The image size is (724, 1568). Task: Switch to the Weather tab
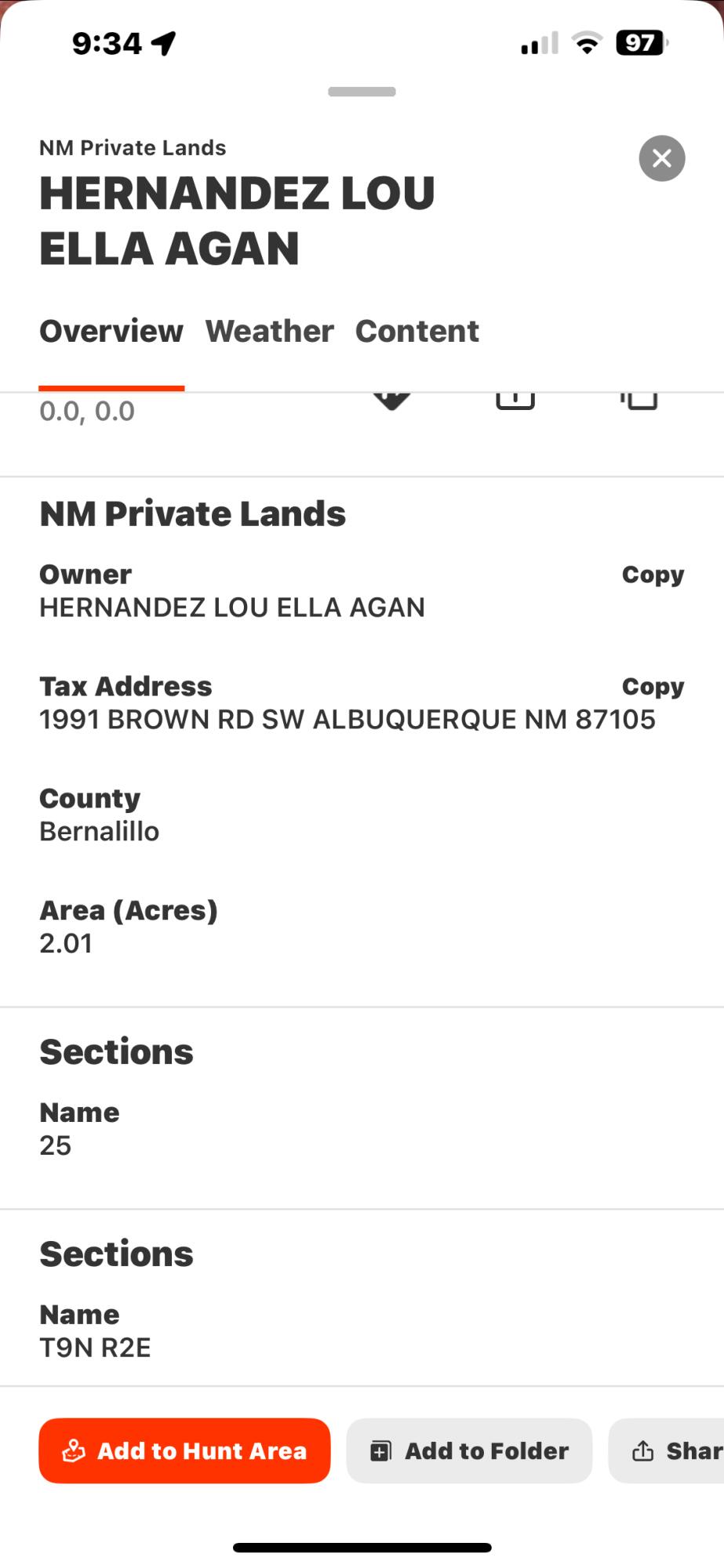click(269, 331)
